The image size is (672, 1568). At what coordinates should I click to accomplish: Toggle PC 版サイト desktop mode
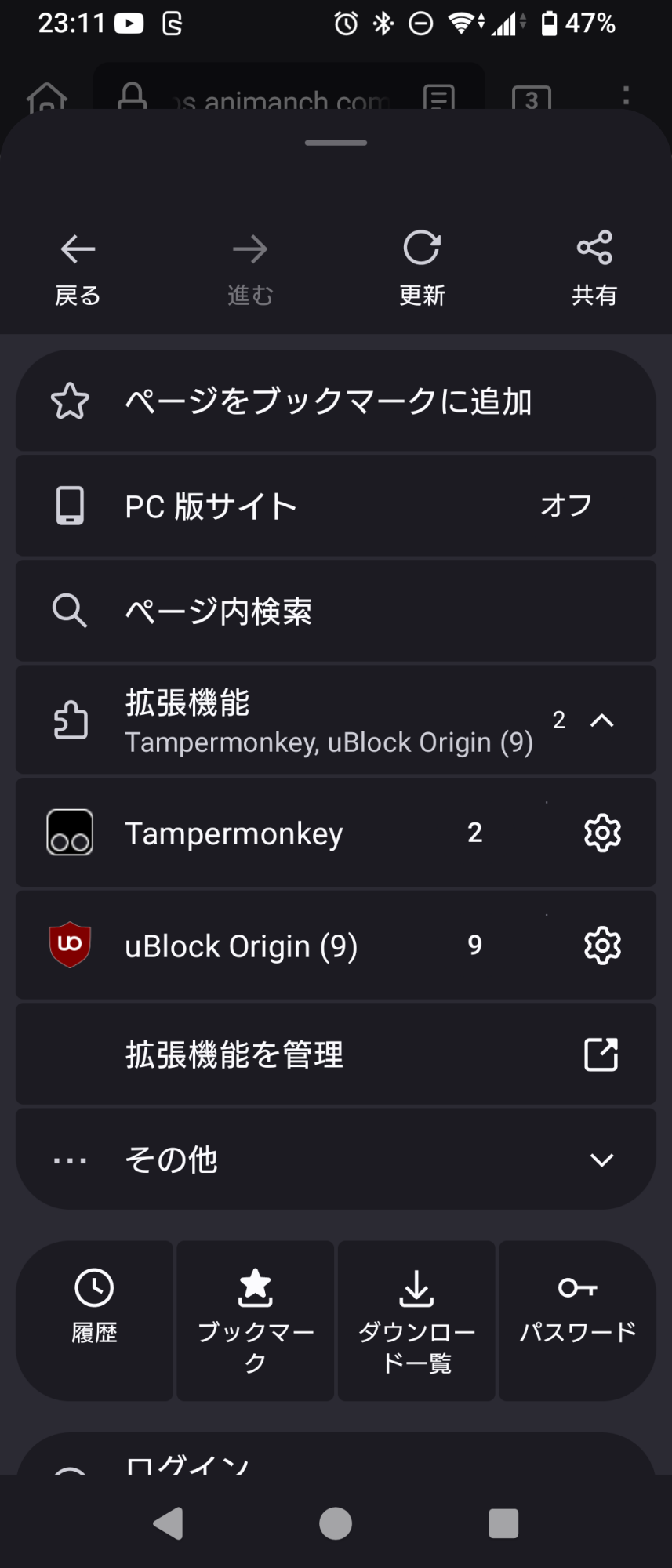tap(336, 506)
